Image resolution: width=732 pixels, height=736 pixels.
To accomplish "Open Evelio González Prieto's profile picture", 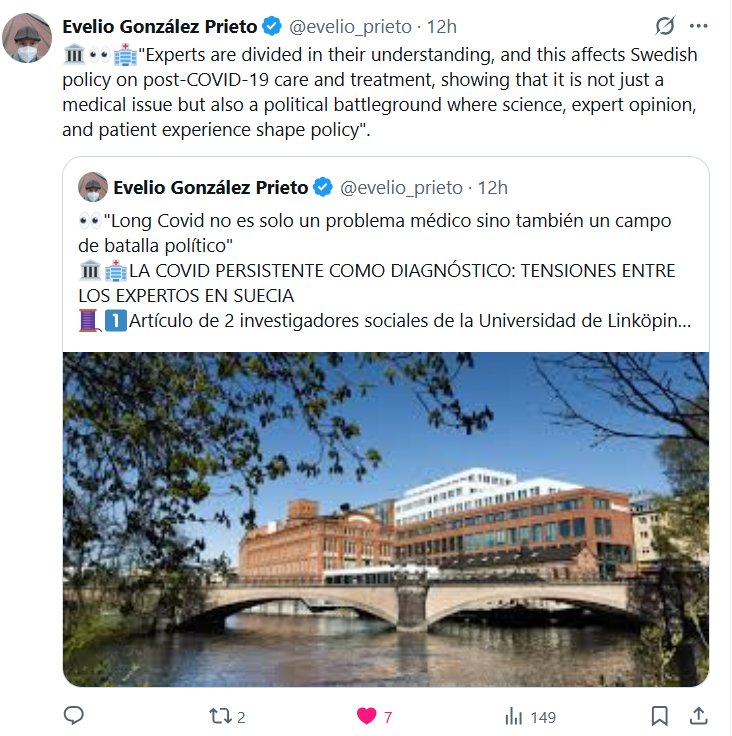I will (27, 38).
